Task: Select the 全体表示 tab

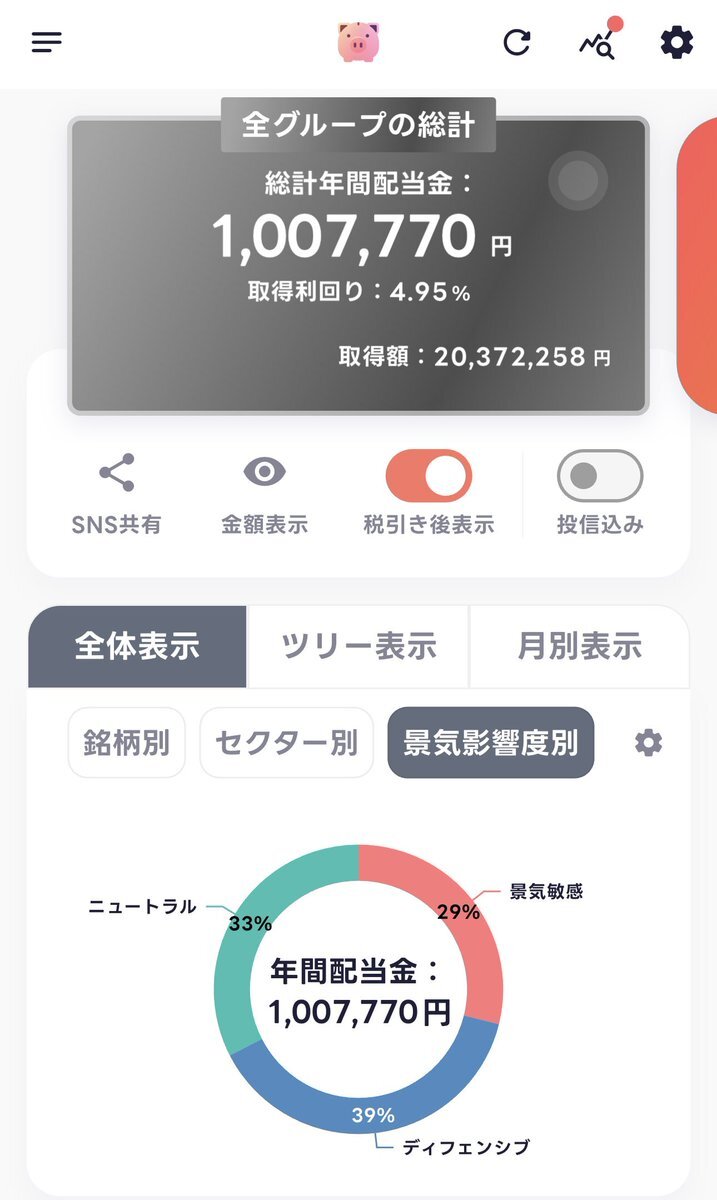Action: pos(137,646)
